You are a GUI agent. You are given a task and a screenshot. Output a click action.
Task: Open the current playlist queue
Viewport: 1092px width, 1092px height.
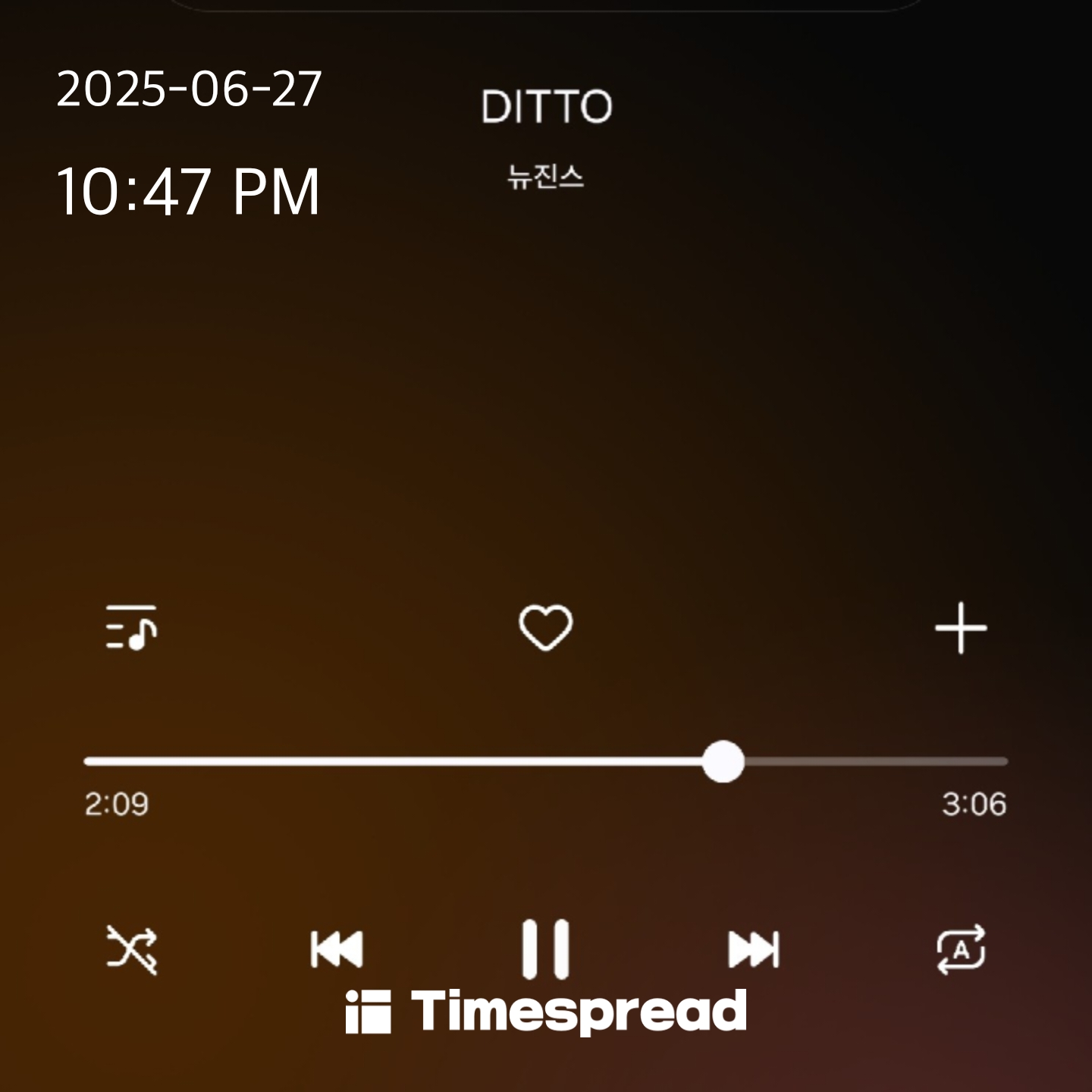(x=131, y=628)
